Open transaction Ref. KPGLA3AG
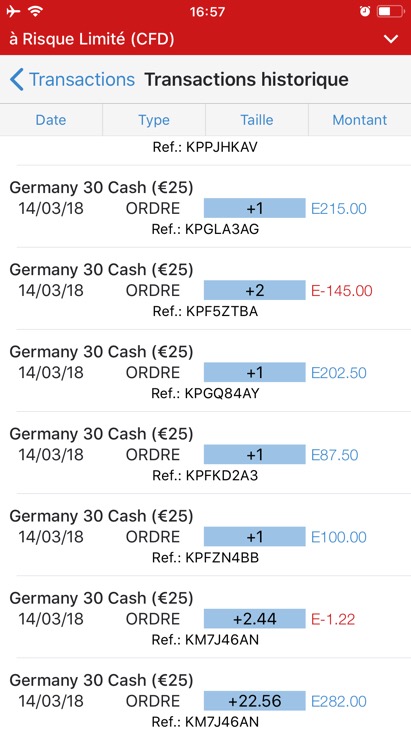This screenshot has height=731, width=411. click(206, 207)
